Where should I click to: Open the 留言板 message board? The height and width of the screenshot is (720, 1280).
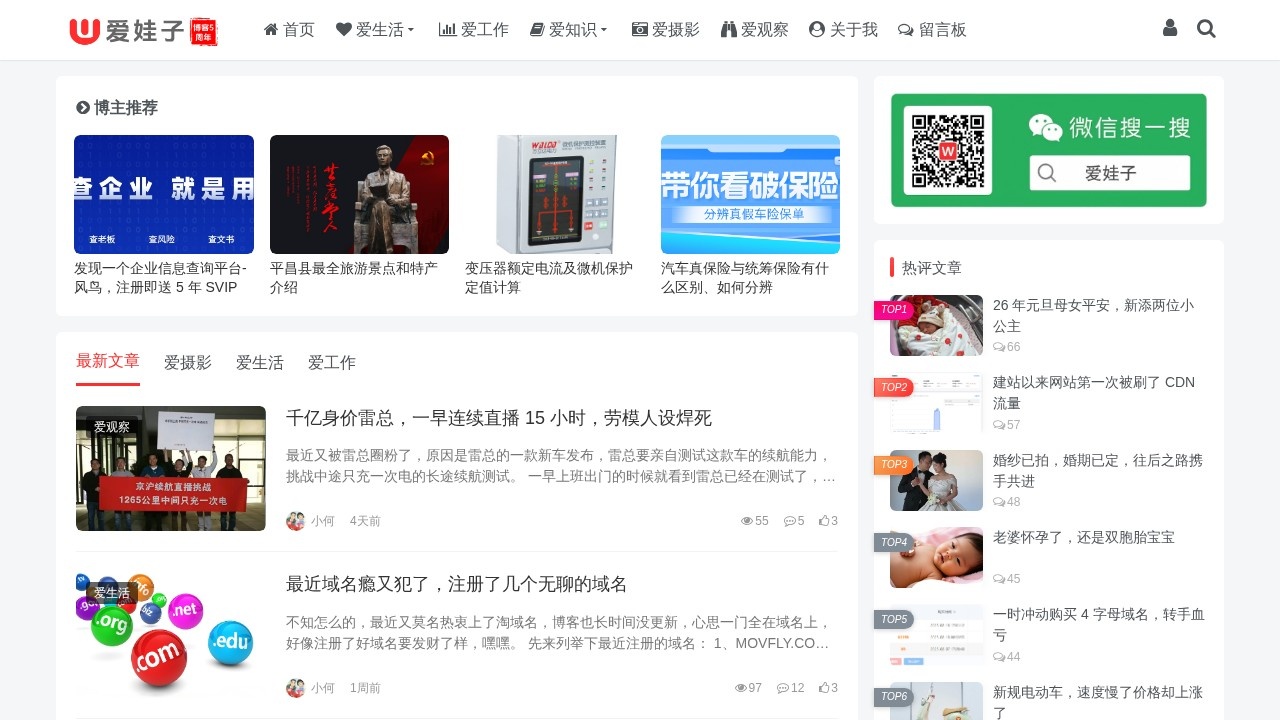(x=932, y=30)
